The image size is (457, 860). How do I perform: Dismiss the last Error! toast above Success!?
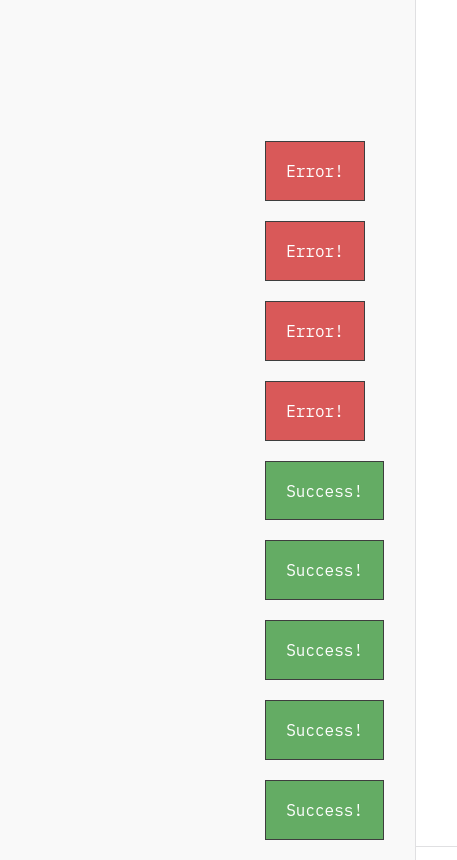(x=315, y=411)
